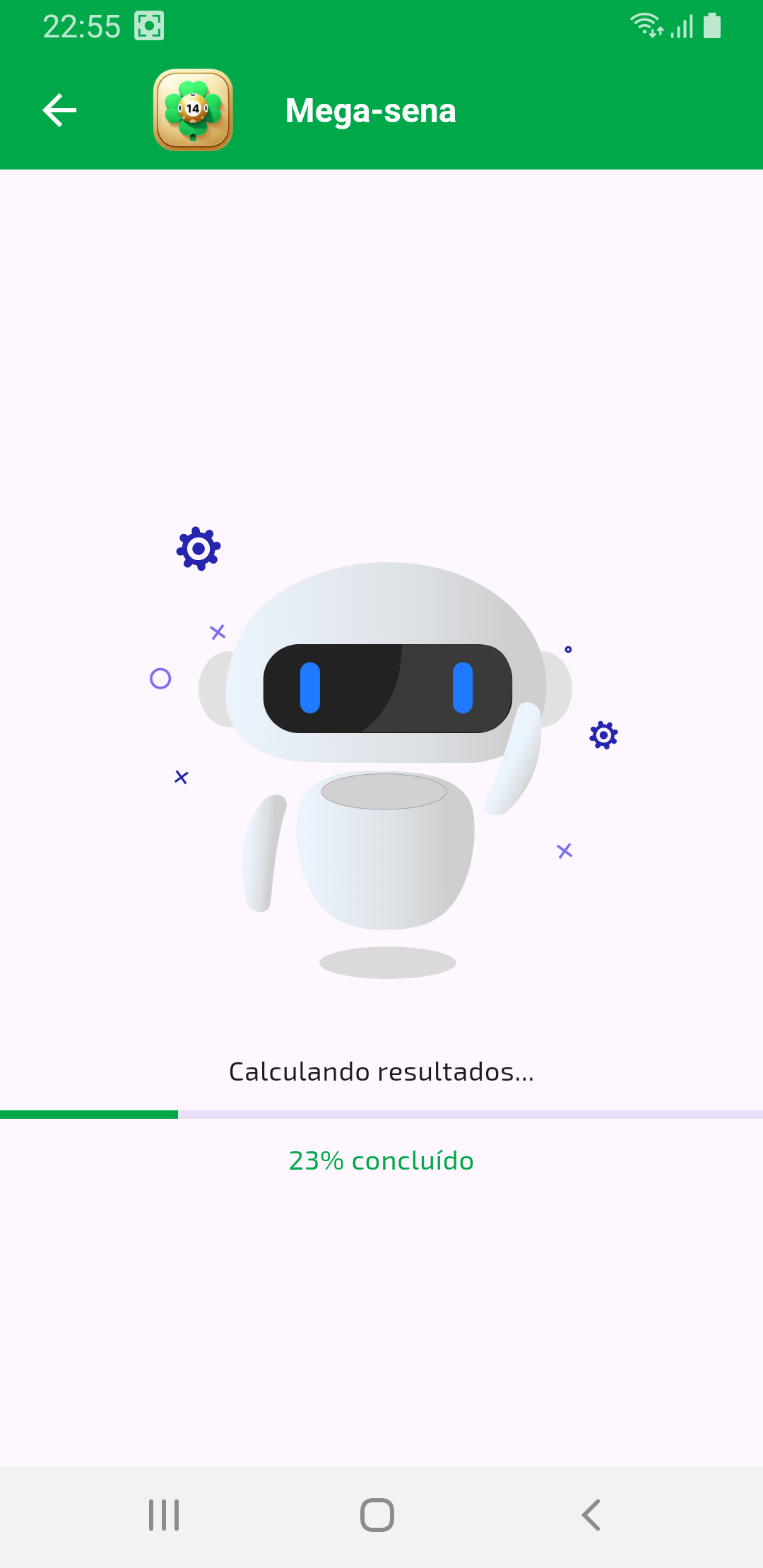Tap the robot's dark visor screen
Screen dimensions: 763x1568
pos(385,689)
